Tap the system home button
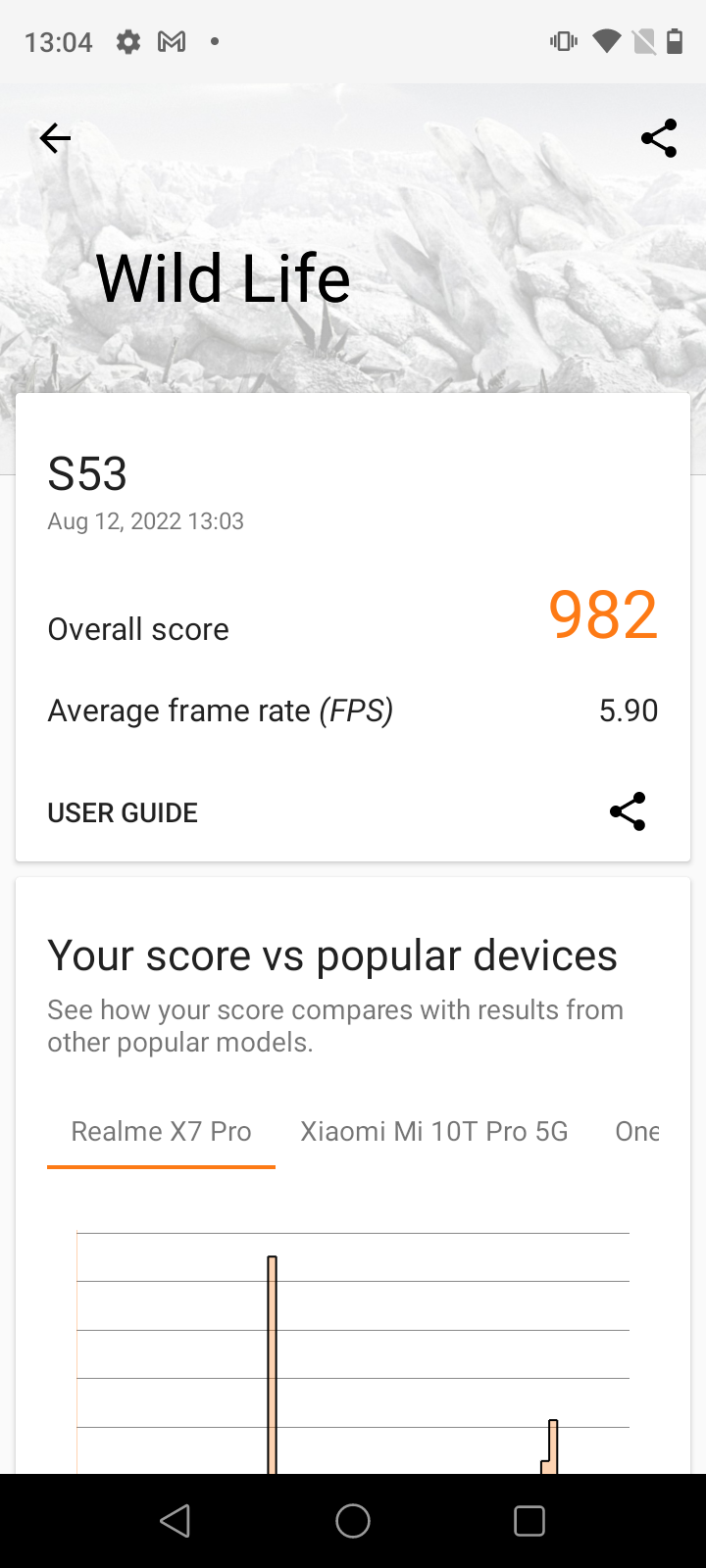Viewport: 706px width, 1568px height. [x=353, y=1521]
